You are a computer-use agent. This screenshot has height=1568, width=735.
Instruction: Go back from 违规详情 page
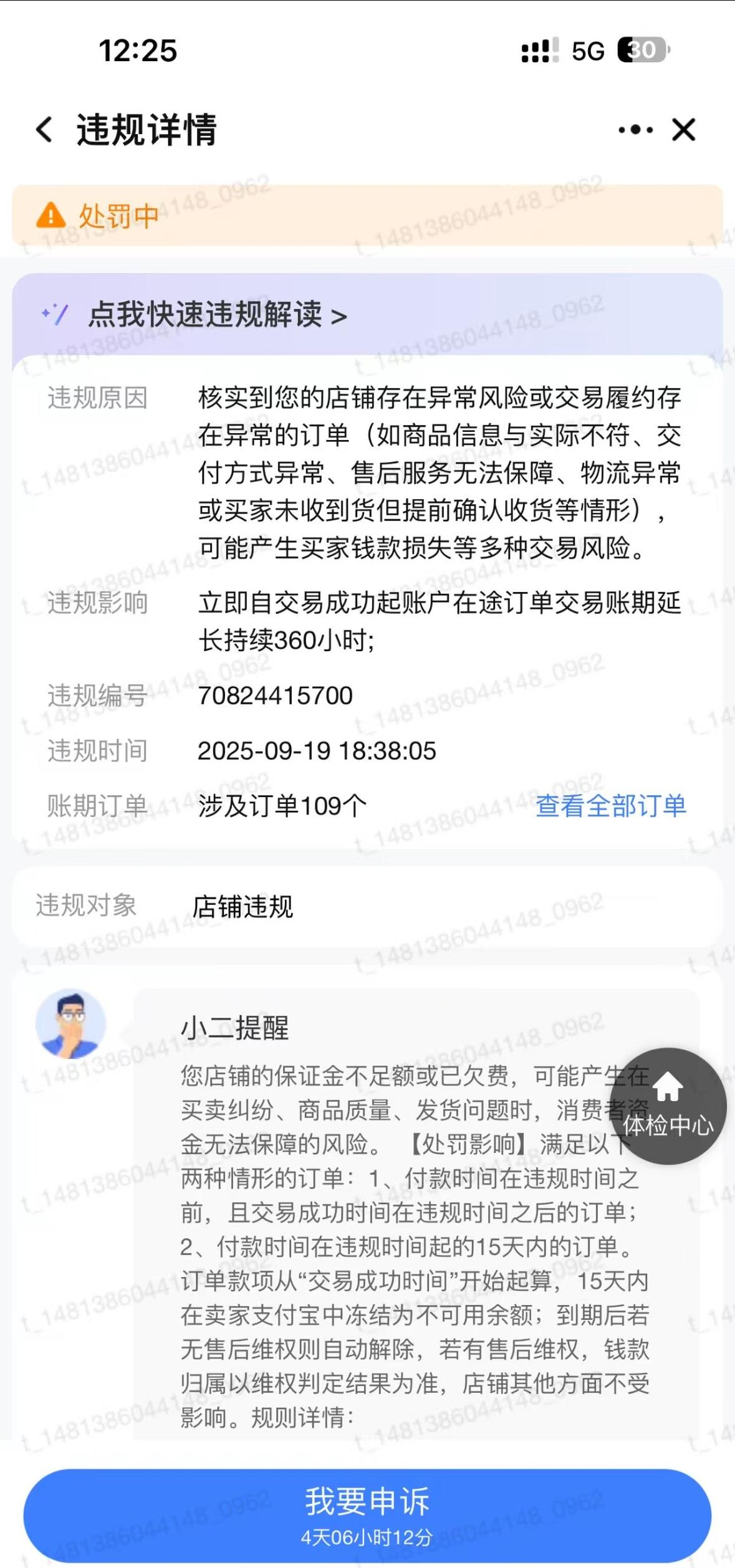tap(44, 130)
